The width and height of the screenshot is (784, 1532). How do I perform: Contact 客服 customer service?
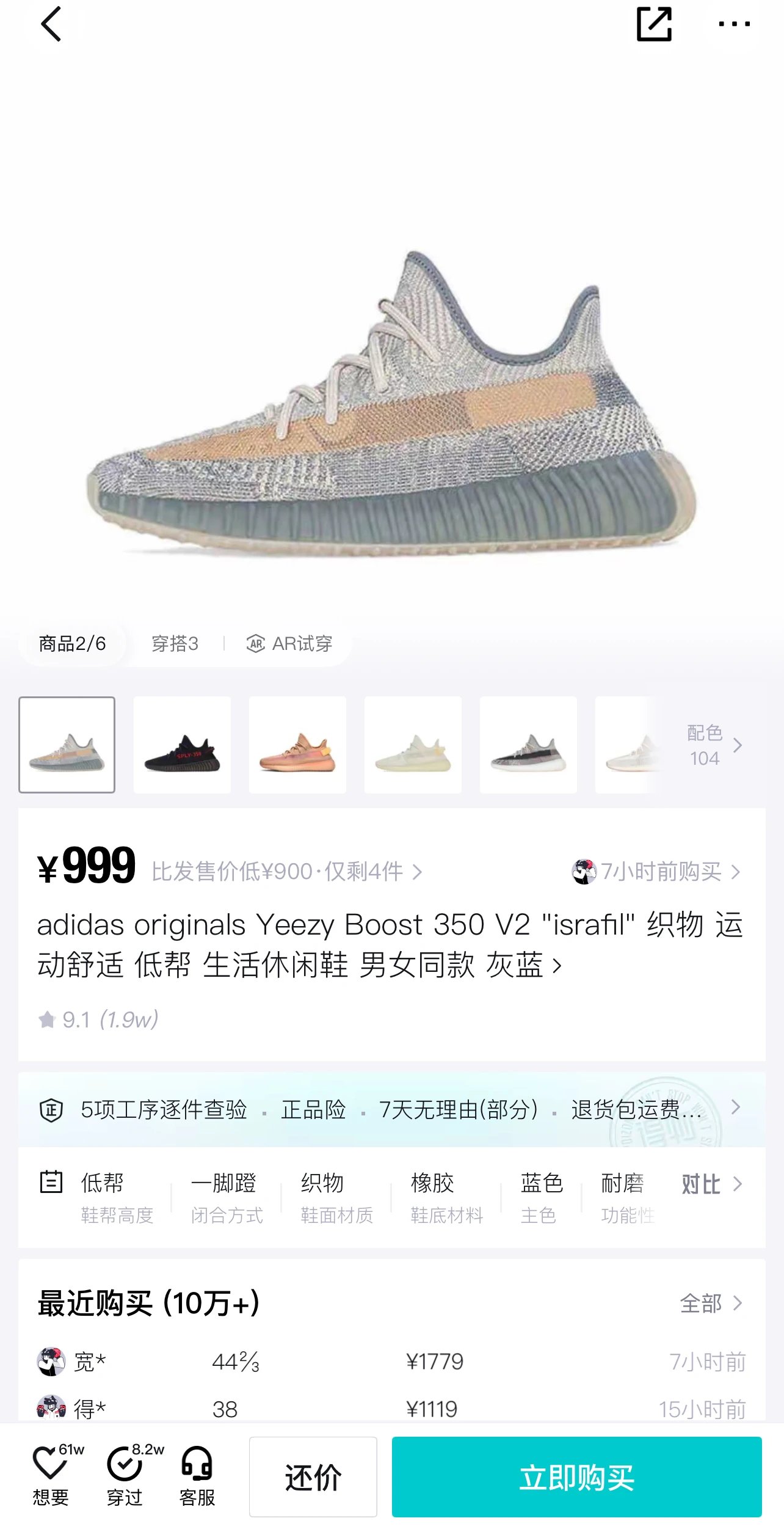click(x=197, y=1475)
